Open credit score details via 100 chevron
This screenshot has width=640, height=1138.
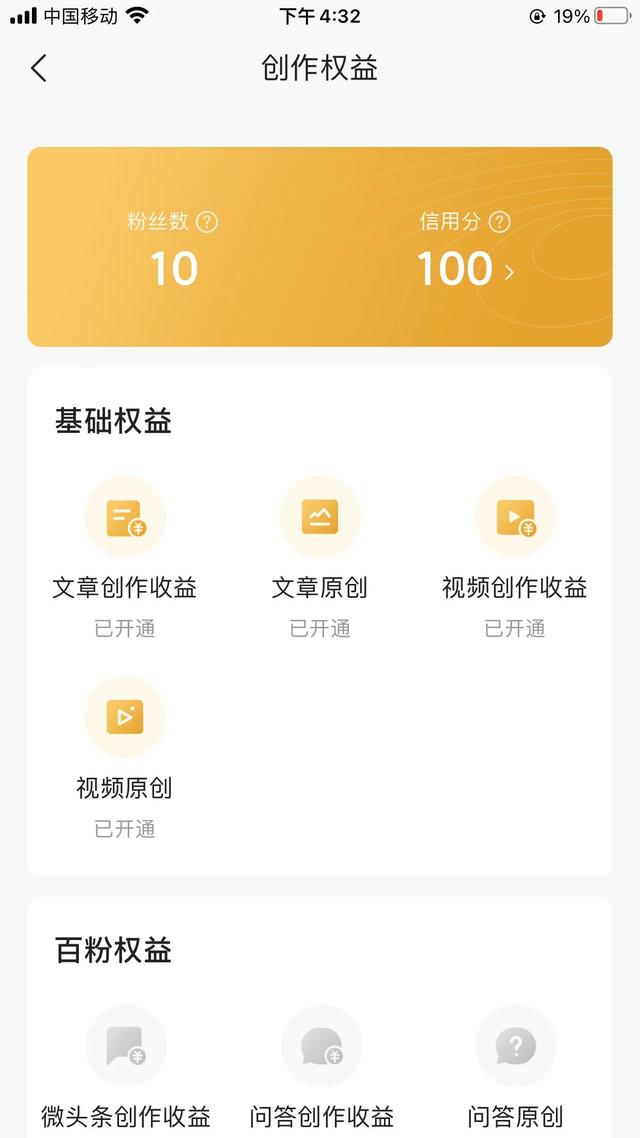509,272
